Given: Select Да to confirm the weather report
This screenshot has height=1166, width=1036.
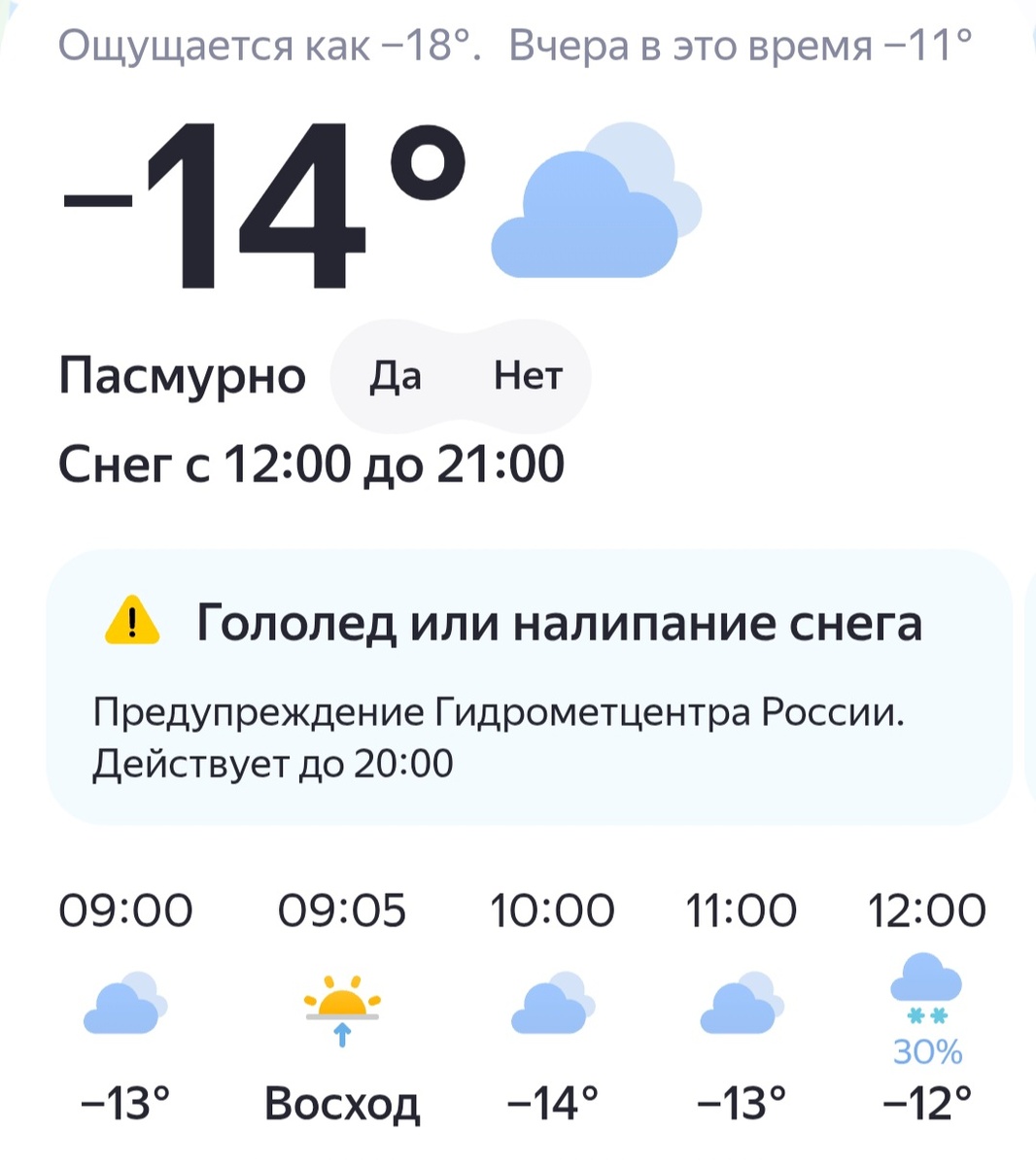Looking at the screenshot, I should (x=397, y=376).
